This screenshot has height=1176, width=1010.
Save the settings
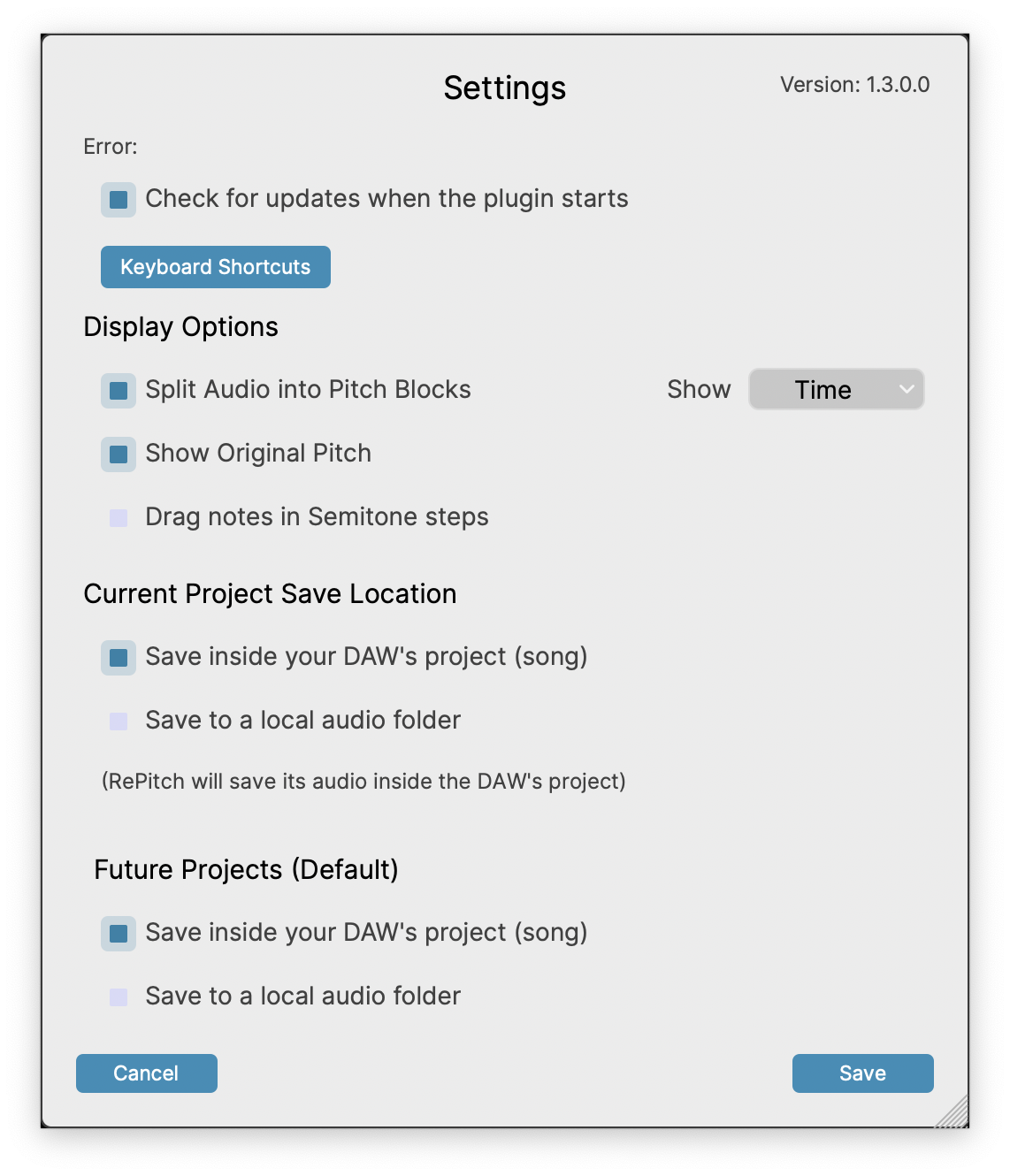(862, 1073)
